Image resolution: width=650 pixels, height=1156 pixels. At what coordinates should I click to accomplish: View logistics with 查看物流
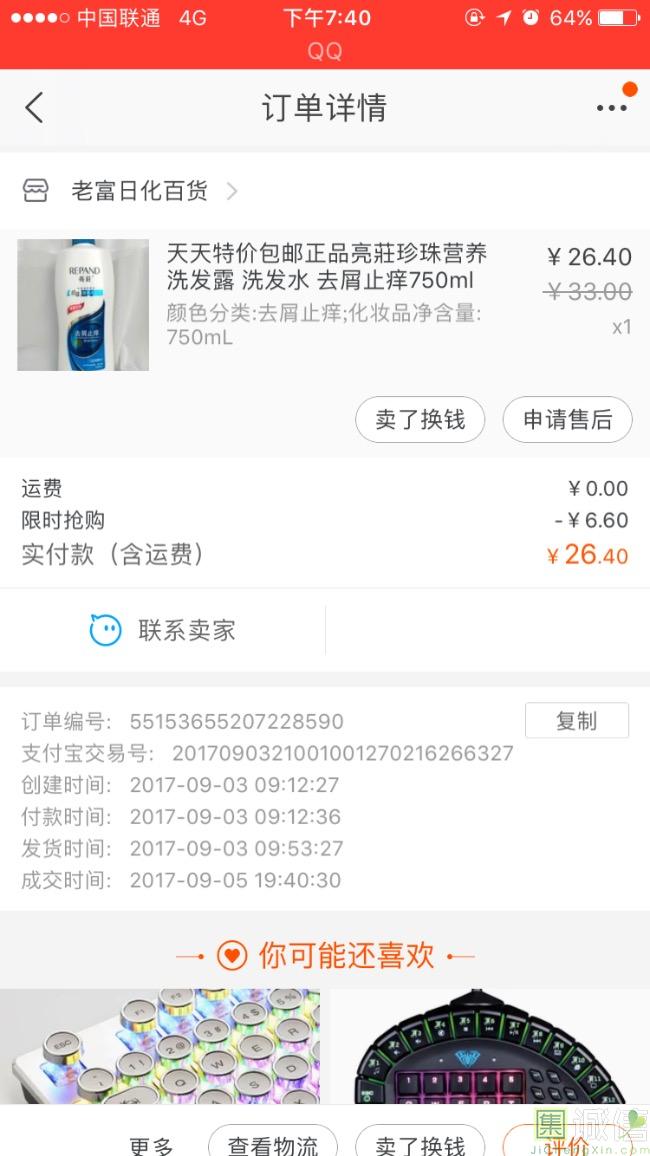pos(272,1143)
